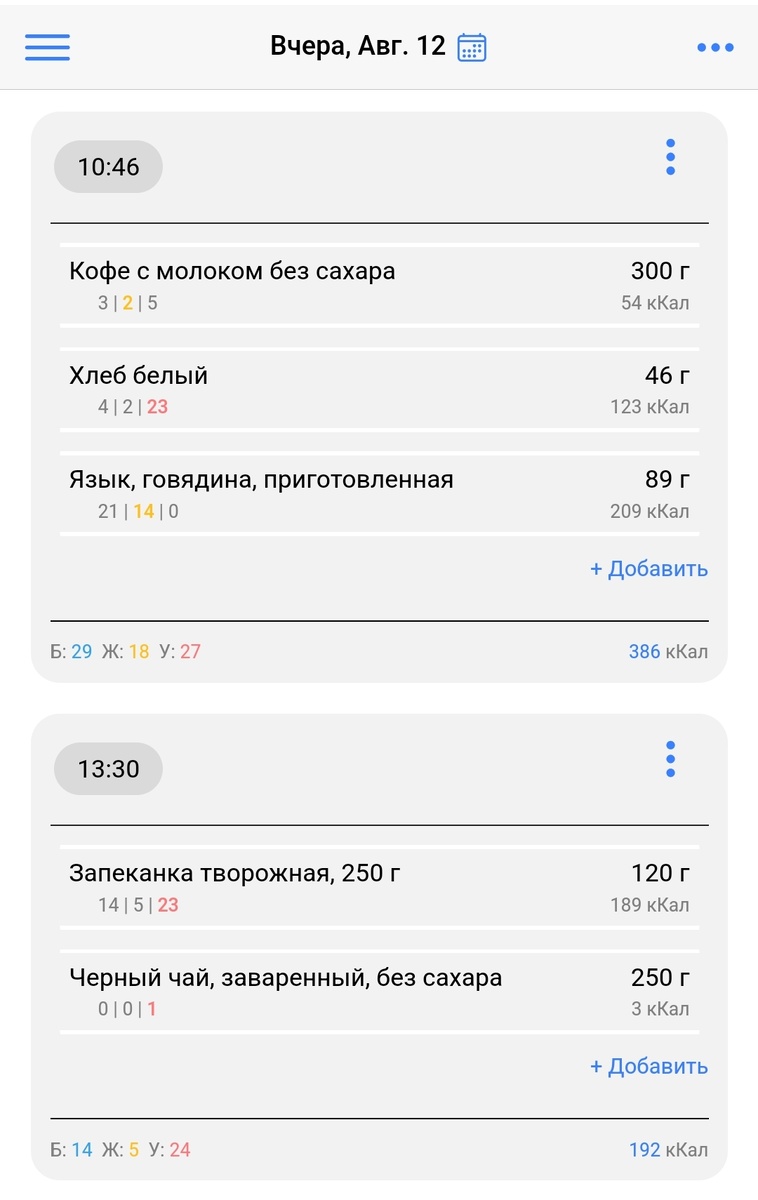This screenshot has width=758, height=1200.
Task: Select the 13:30 meal time chip
Action: [107, 768]
